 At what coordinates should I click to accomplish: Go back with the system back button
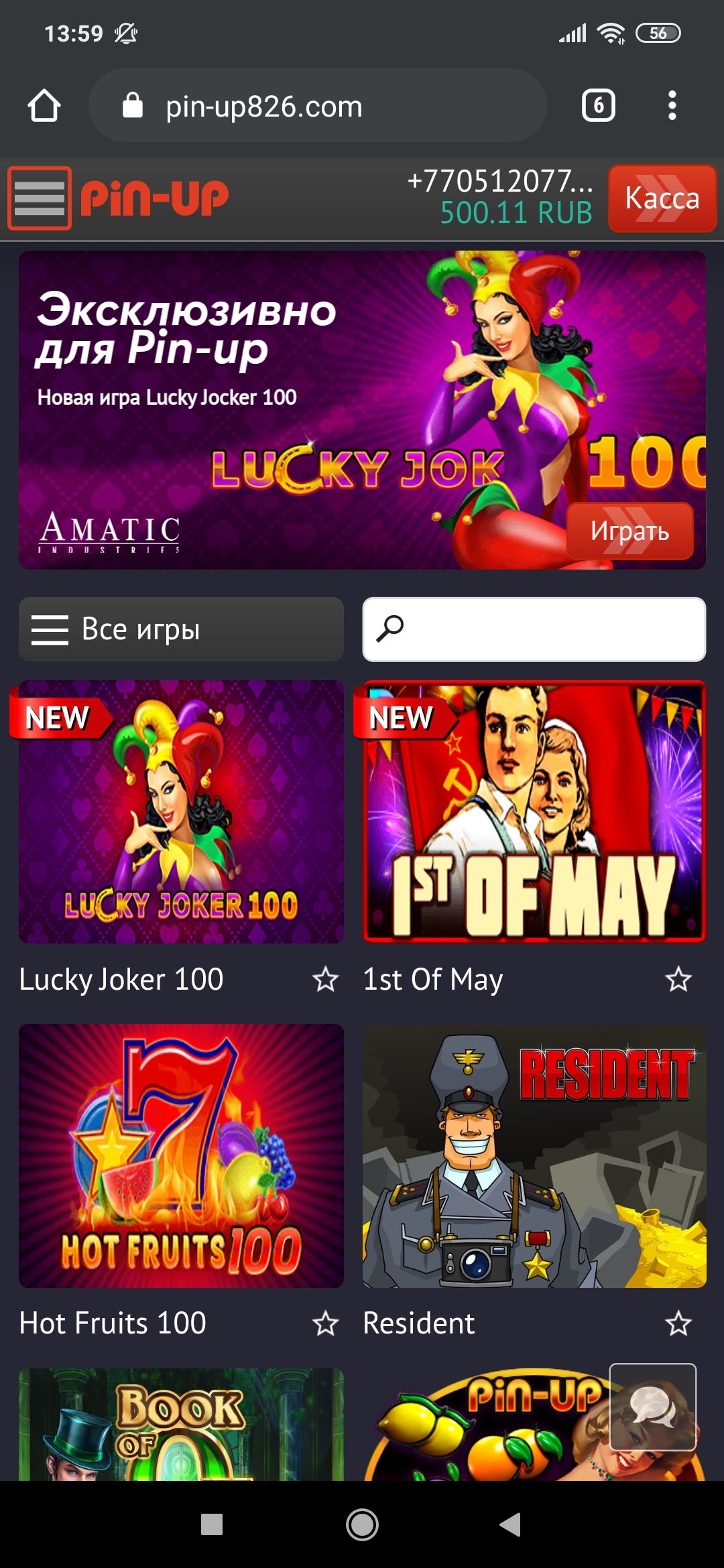(x=510, y=1524)
